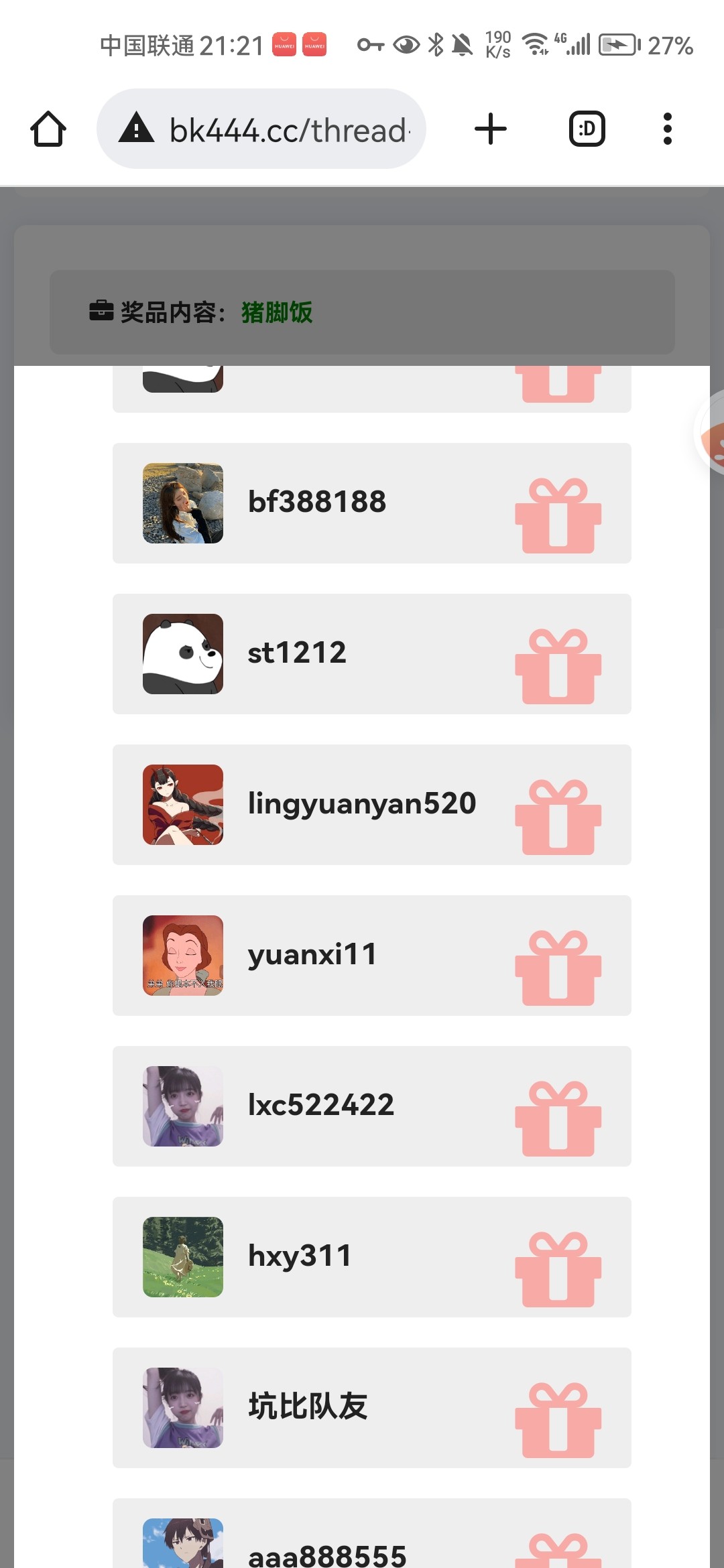Tap the gift icon beside lxc522422
Viewport: 724px width, 1568px height.
pos(558,1119)
